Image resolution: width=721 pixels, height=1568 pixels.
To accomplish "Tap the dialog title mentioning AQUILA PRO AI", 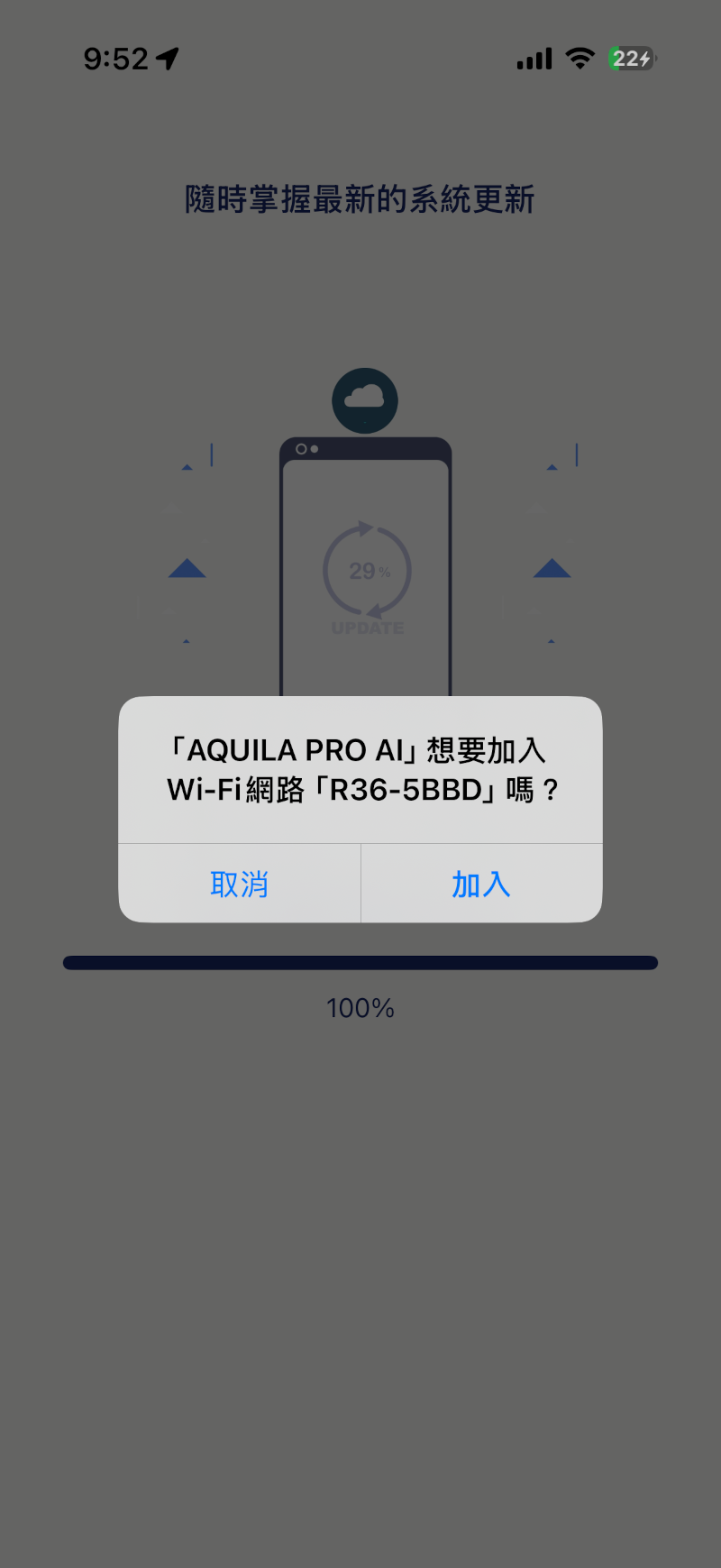I will (x=360, y=748).
